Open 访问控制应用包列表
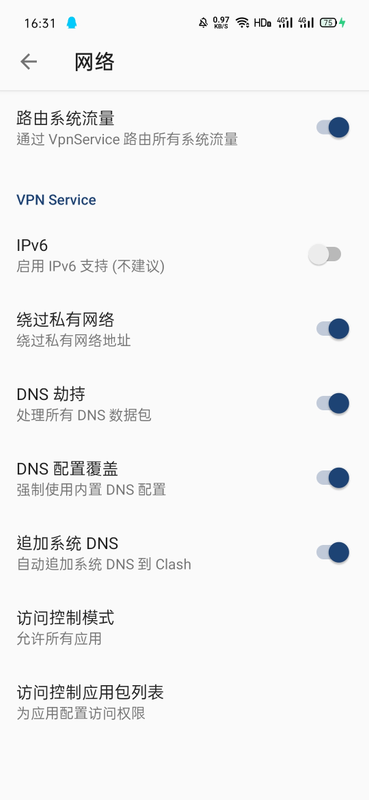Viewport: 369px width, 800px height. [x=184, y=702]
